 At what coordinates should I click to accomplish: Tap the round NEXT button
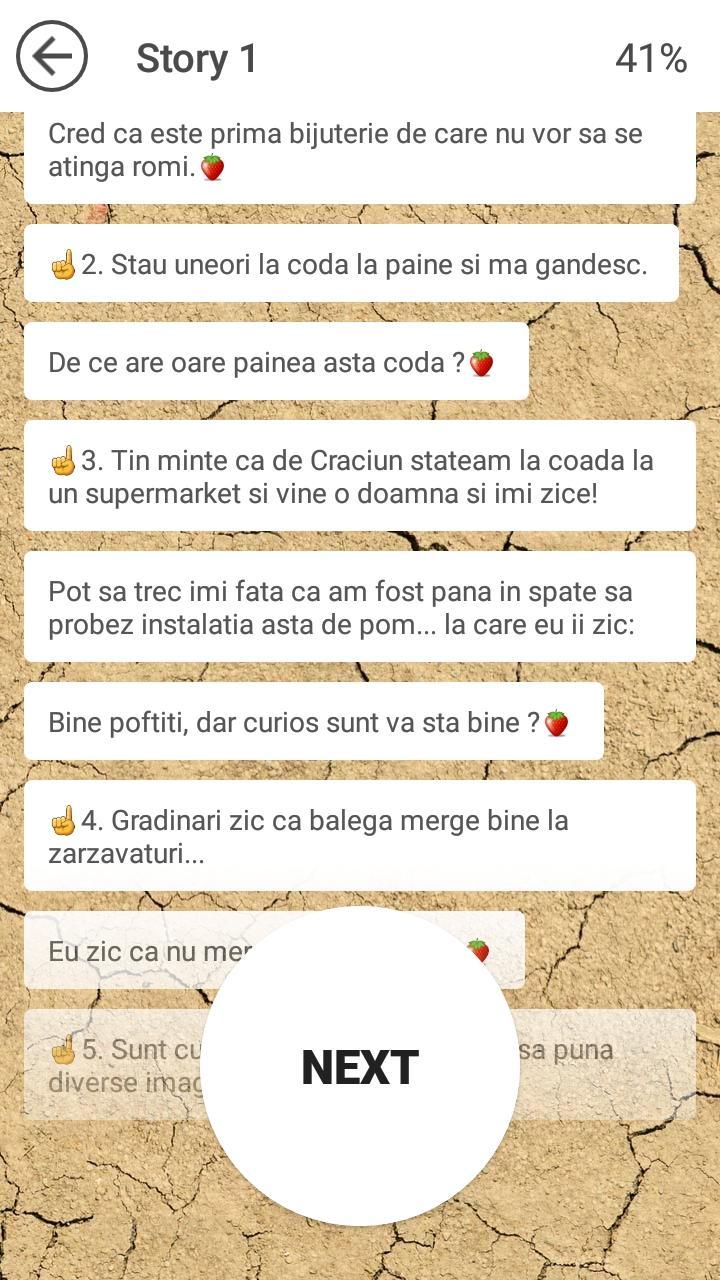360,1066
